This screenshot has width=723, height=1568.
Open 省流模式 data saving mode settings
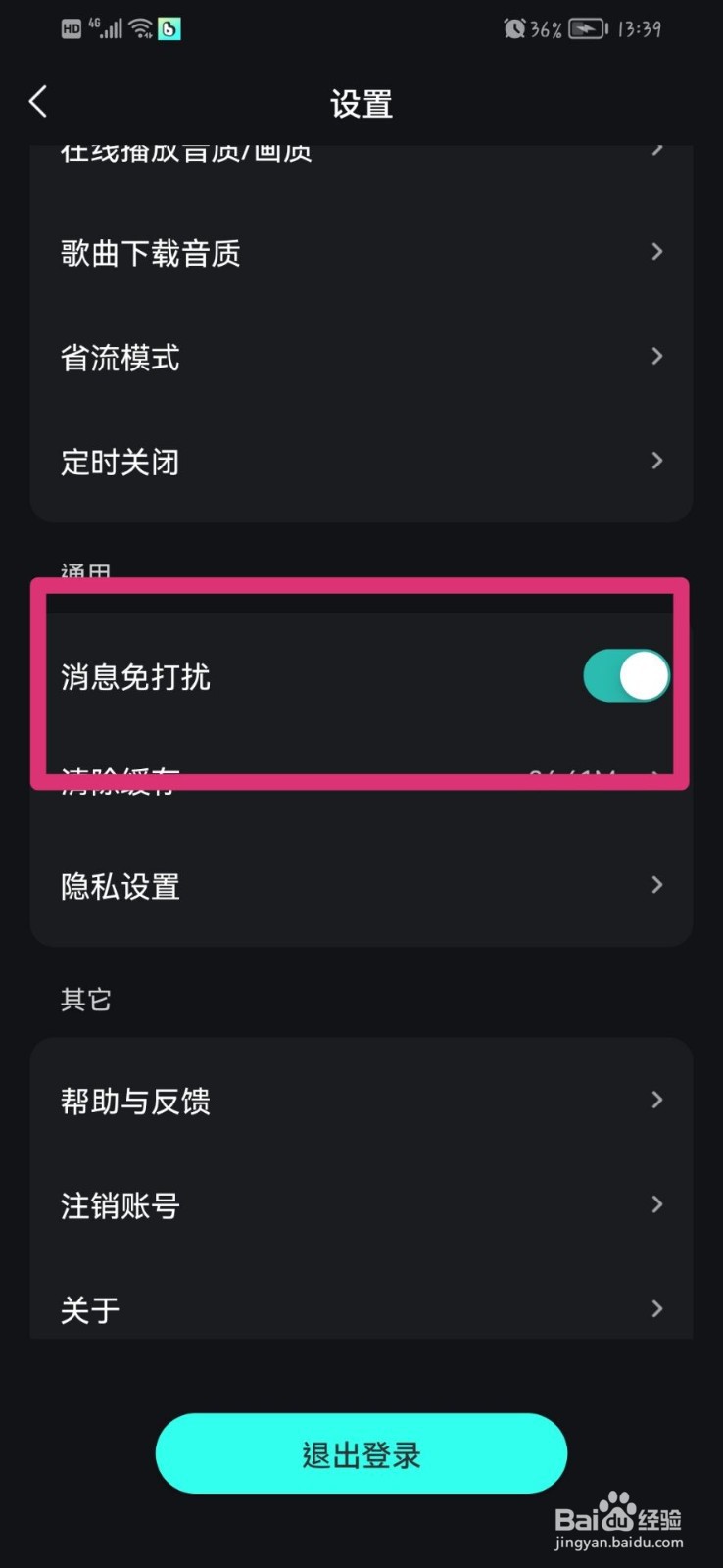click(x=361, y=357)
